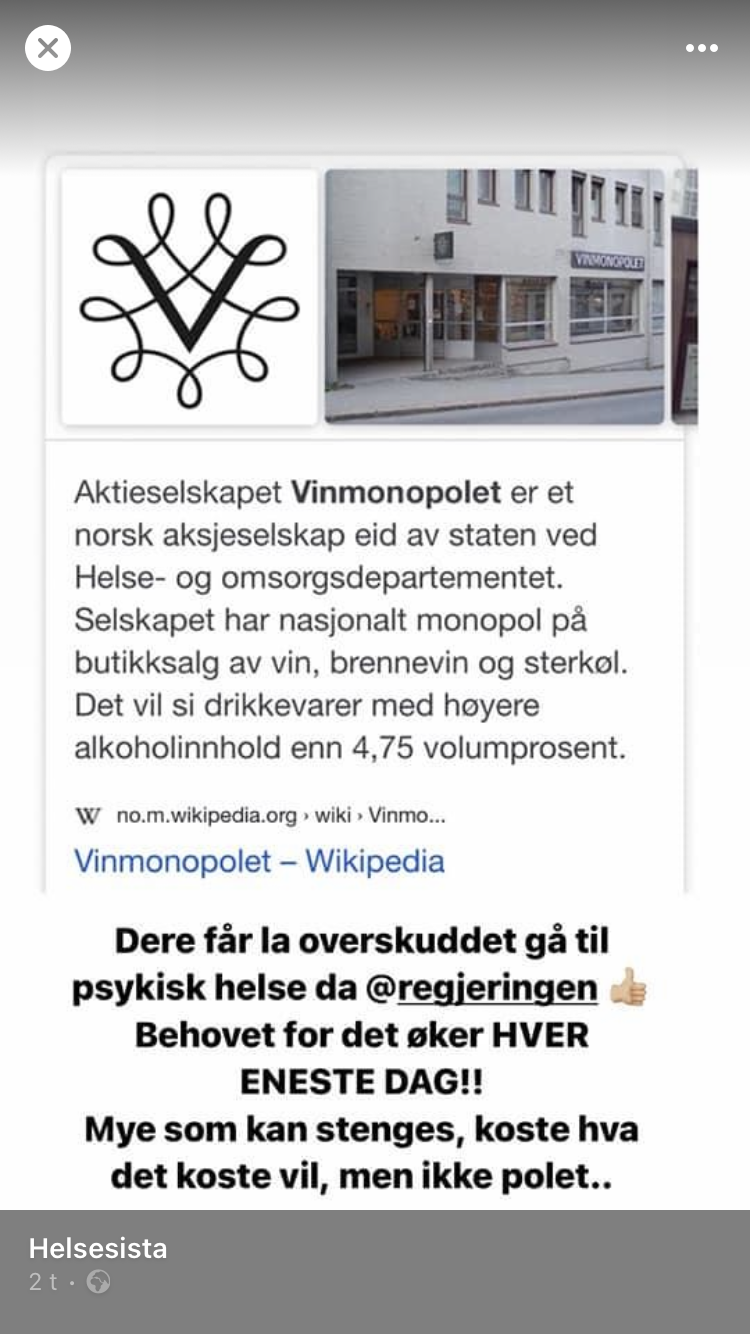Viewport: 750px width, 1334px height.
Task: Open the three-dot options menu
Action: click(x=701, y=48)
